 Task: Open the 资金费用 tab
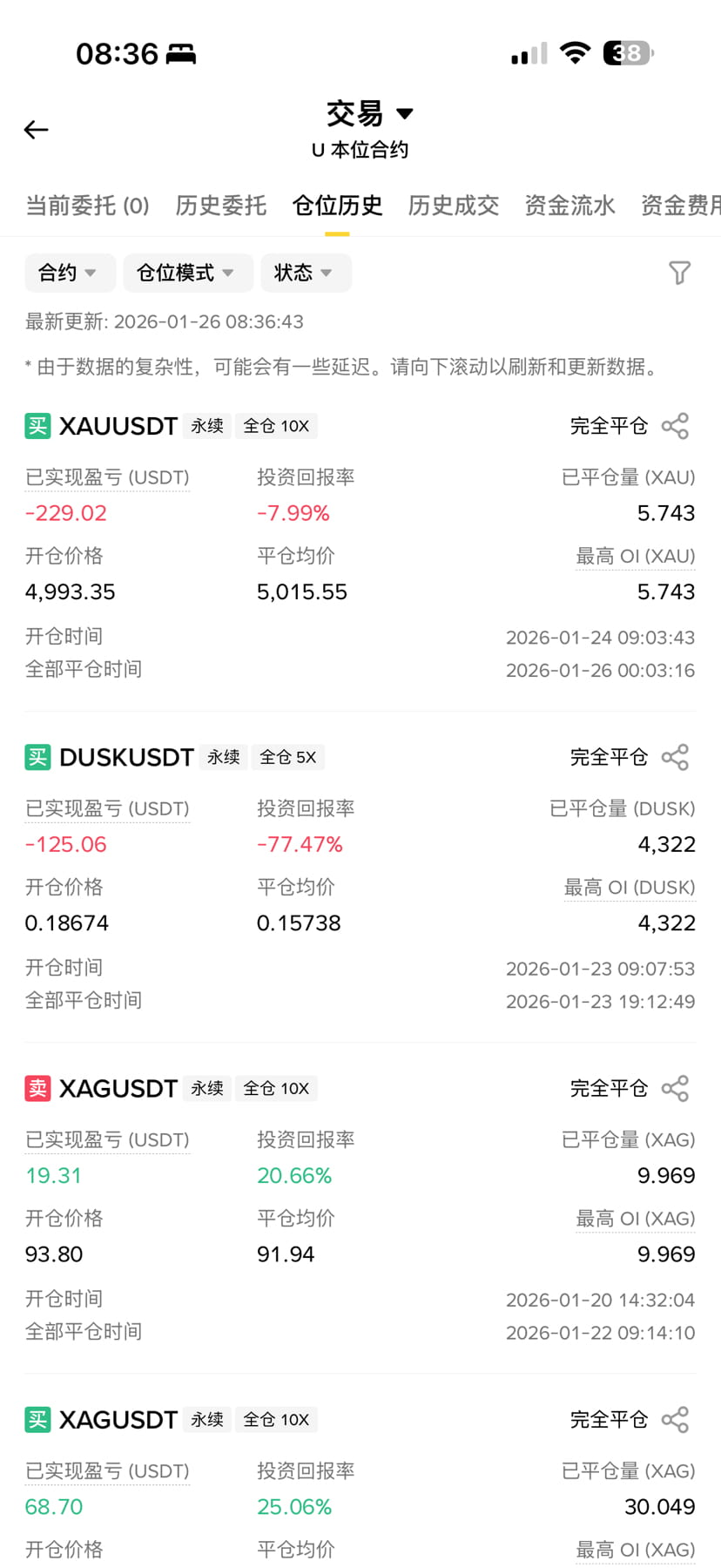coord(681,206)
